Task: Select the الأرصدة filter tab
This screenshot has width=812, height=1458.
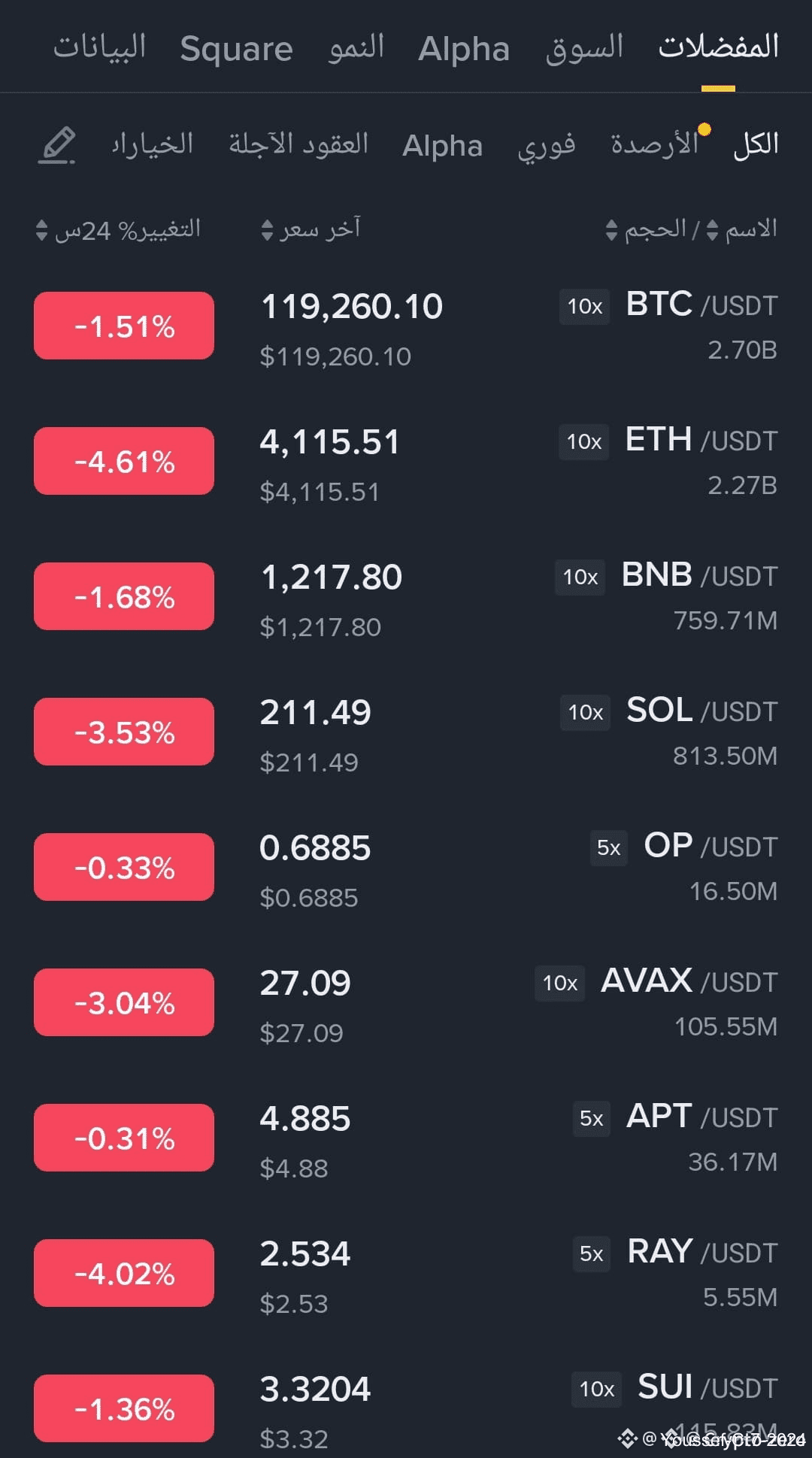Action: (654, 144)
